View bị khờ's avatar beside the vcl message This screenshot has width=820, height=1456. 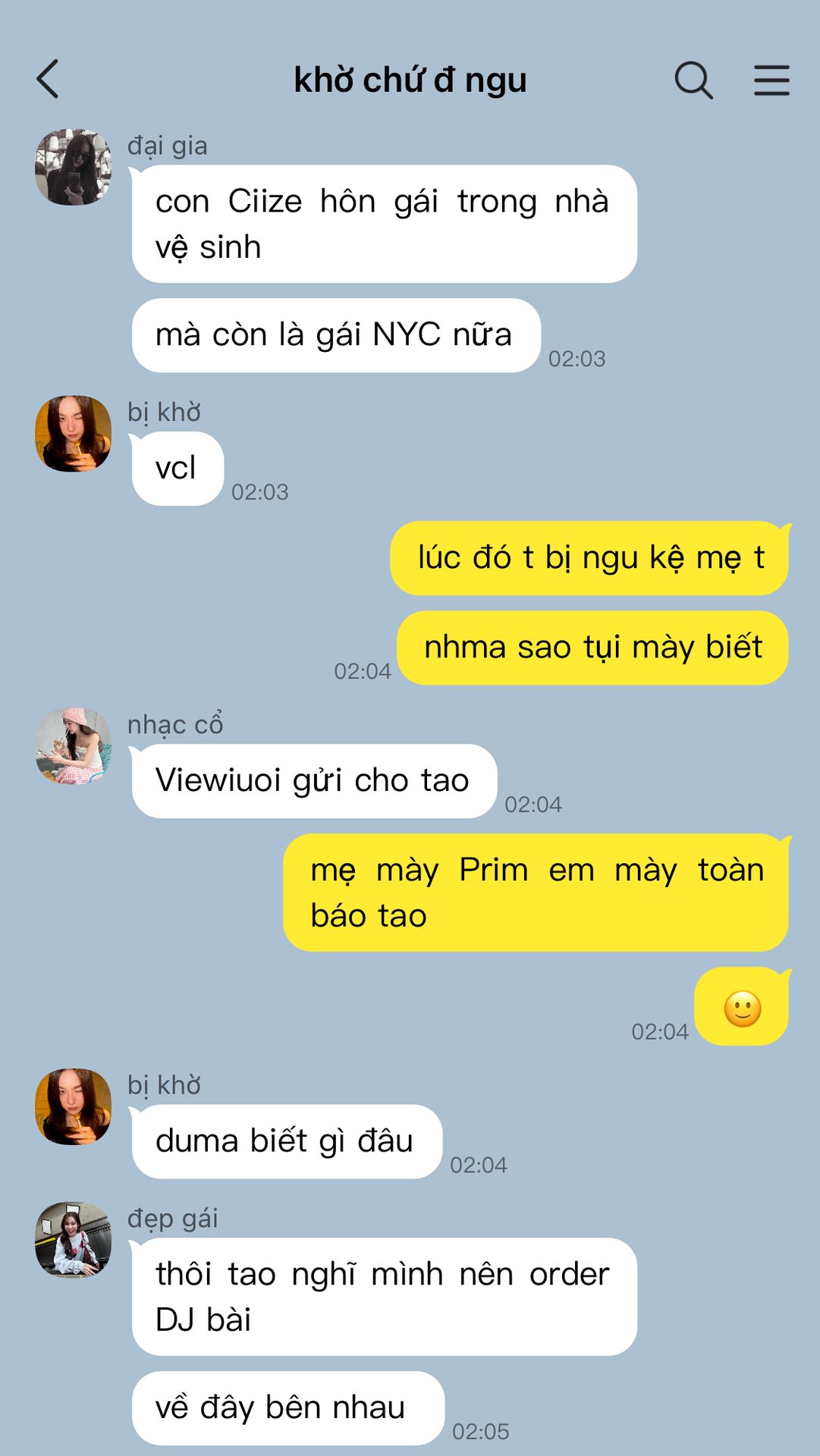tap(74, 433)
